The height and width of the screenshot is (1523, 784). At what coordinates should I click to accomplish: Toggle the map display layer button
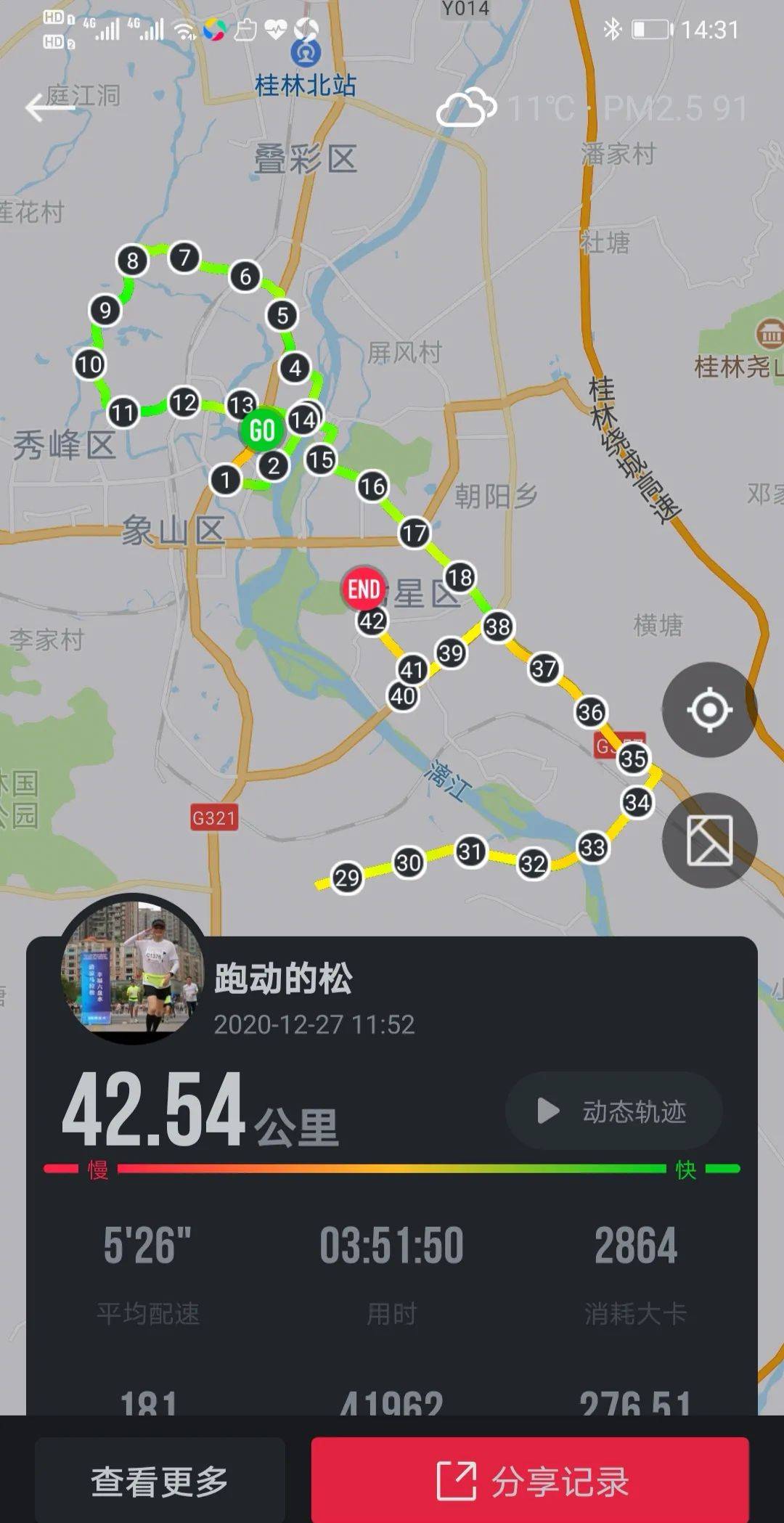click(709, 840)
